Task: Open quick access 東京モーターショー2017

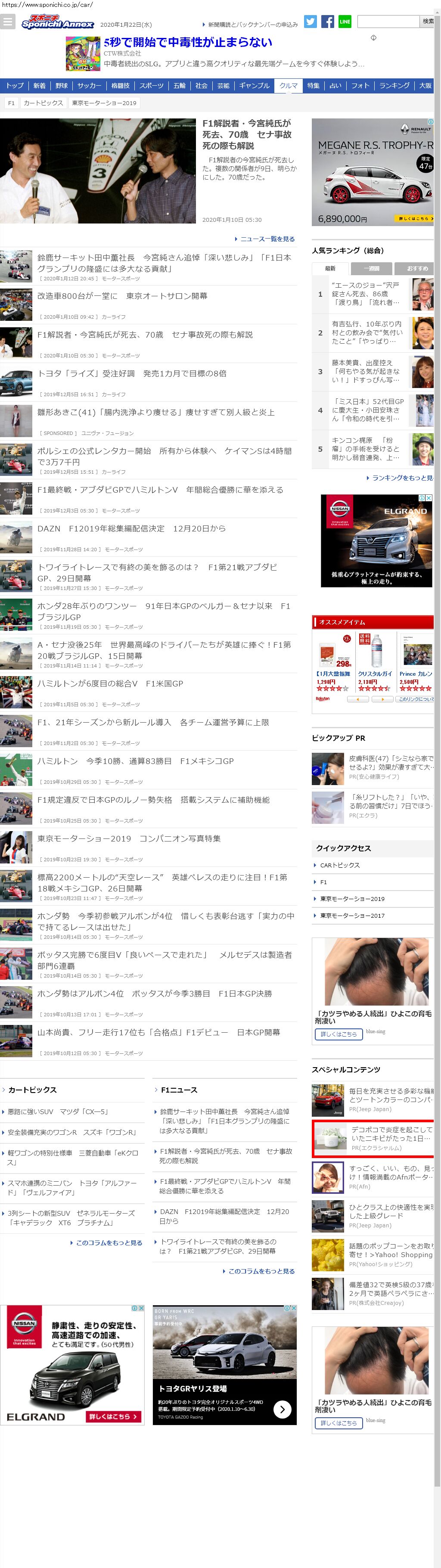Action: click(353, 916)
